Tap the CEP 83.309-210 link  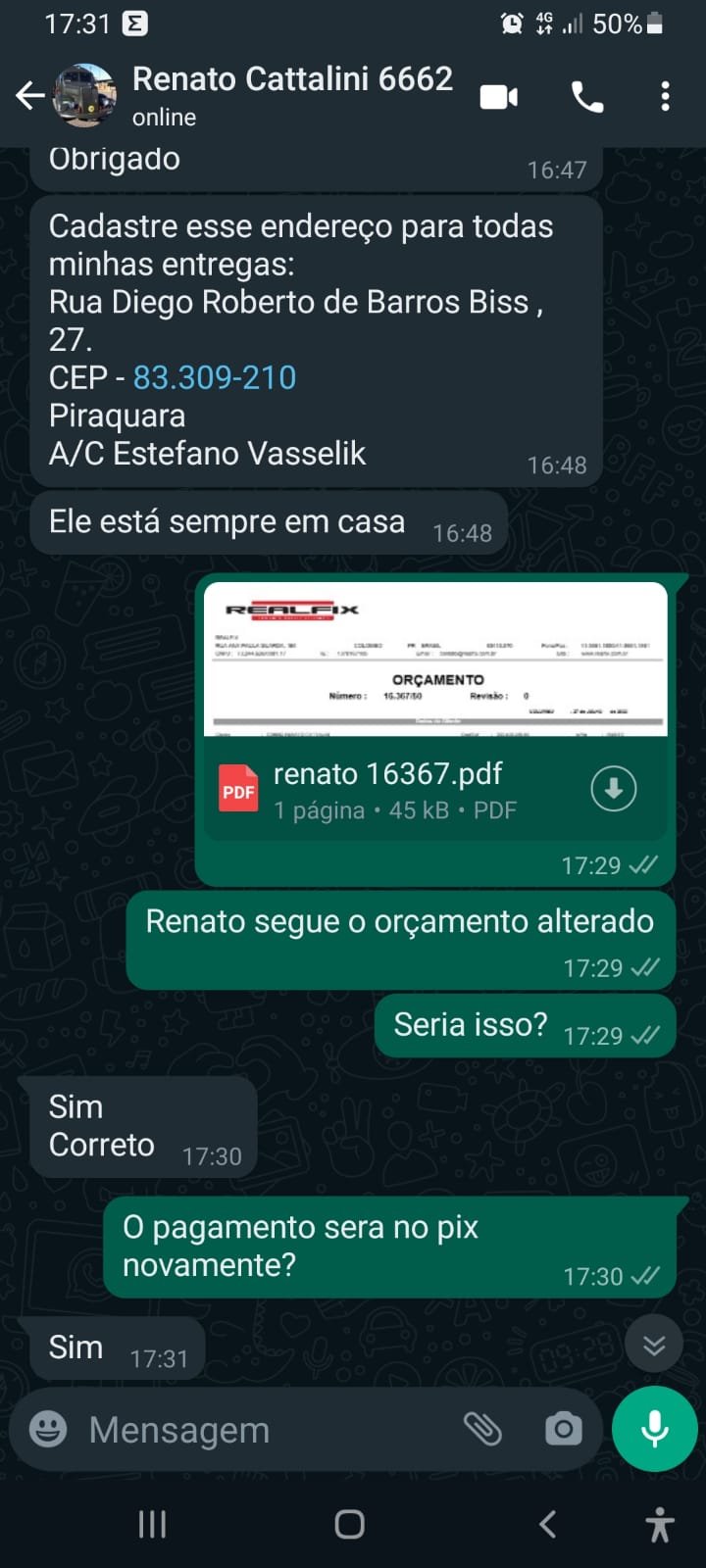tap(214, 377)
